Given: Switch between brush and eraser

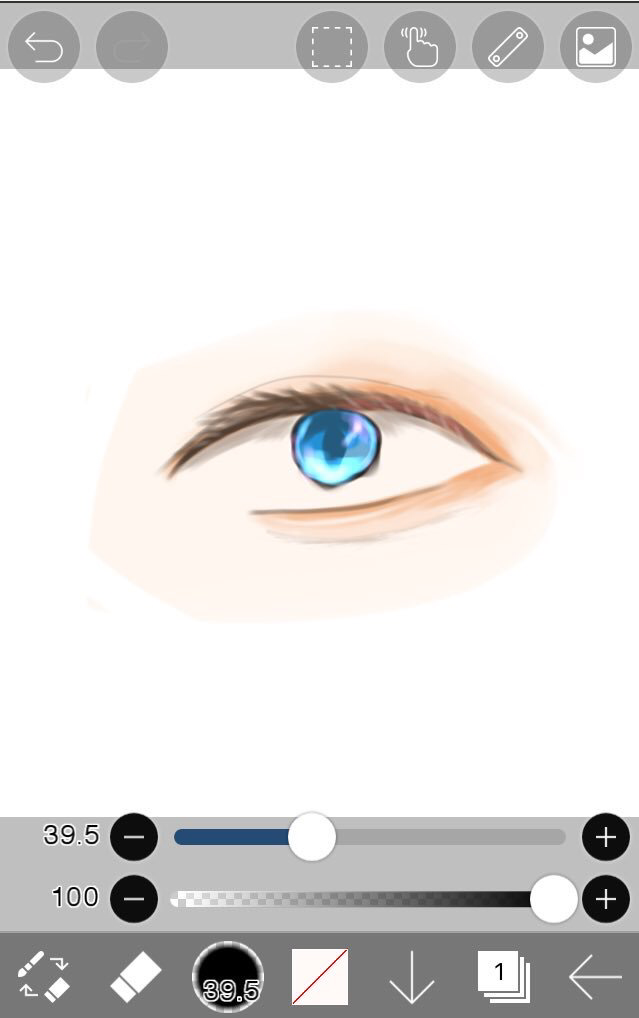Looking at the screenshot, I should coord(44,976).
